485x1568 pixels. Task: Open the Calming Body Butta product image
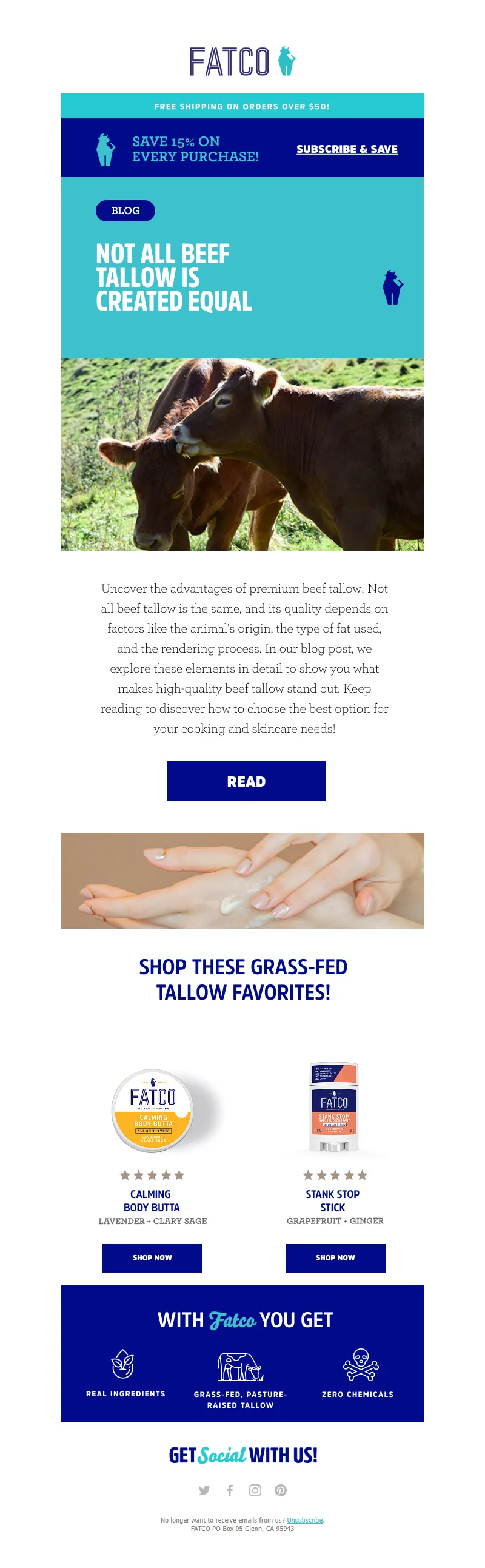[152, 1111]
